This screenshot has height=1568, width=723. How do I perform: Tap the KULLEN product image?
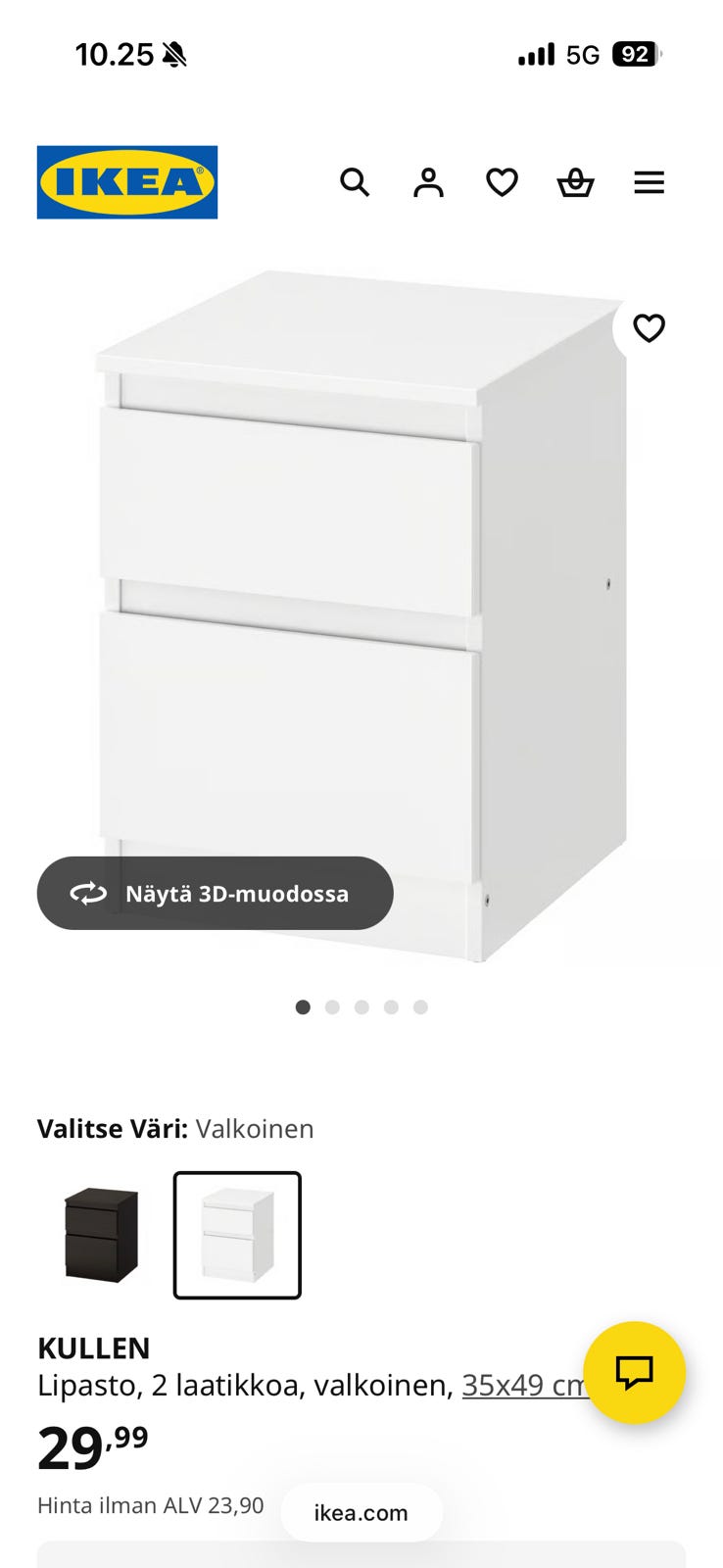361,608
